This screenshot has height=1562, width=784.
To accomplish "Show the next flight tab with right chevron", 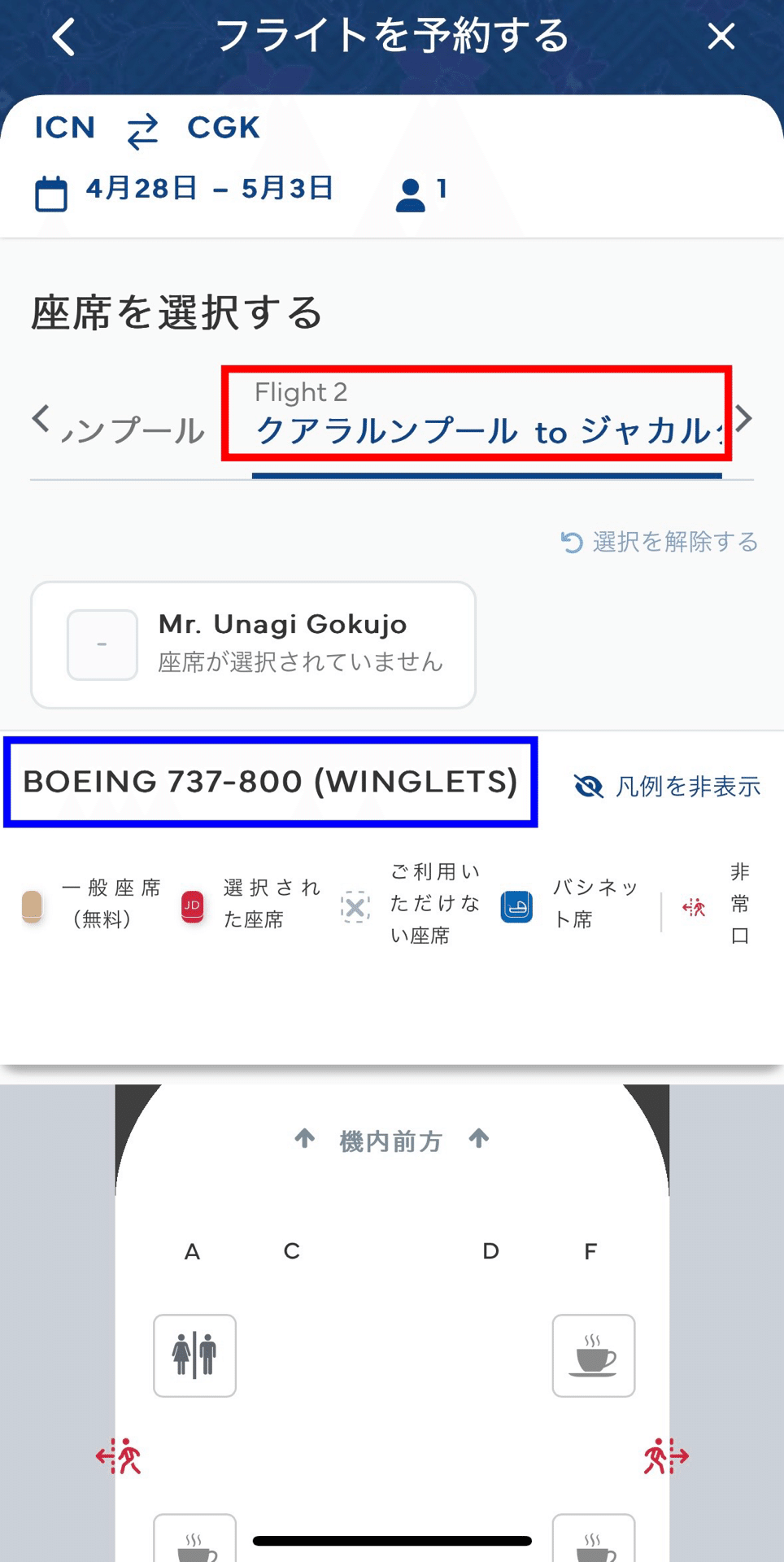I will click(743, 418).
